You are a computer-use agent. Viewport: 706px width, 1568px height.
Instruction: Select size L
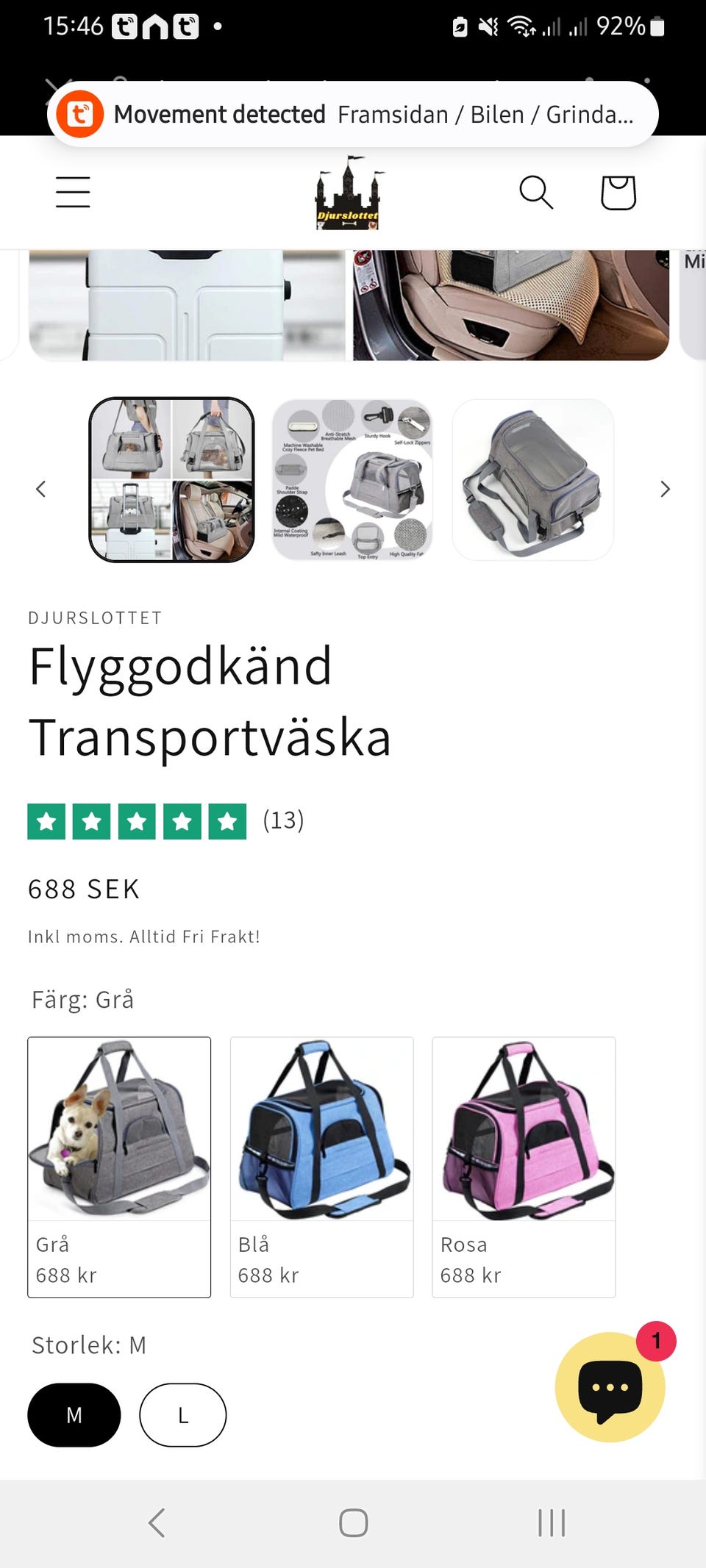coord(183,1415)
